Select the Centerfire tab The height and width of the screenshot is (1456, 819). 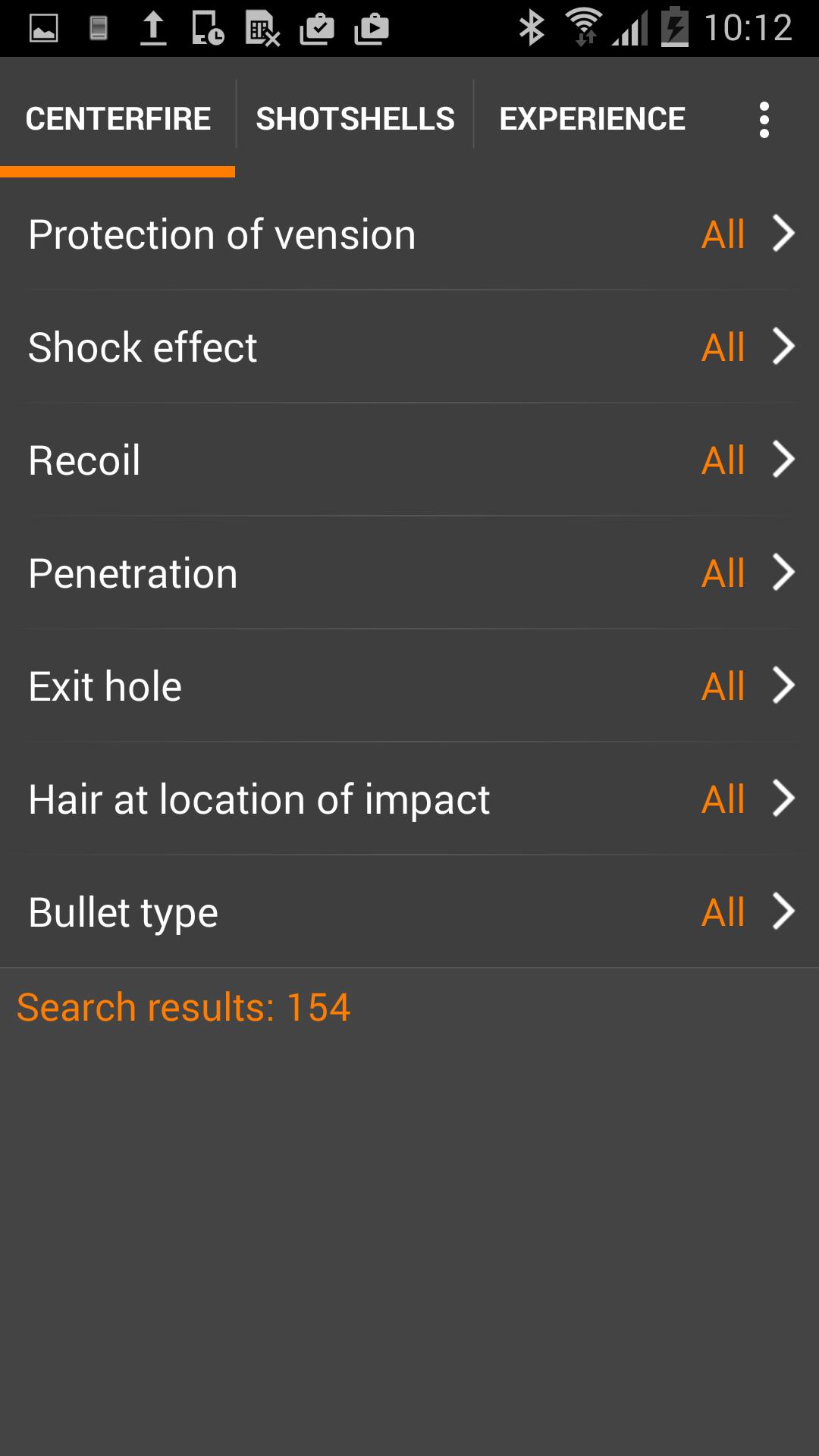(x=118, y=119)
